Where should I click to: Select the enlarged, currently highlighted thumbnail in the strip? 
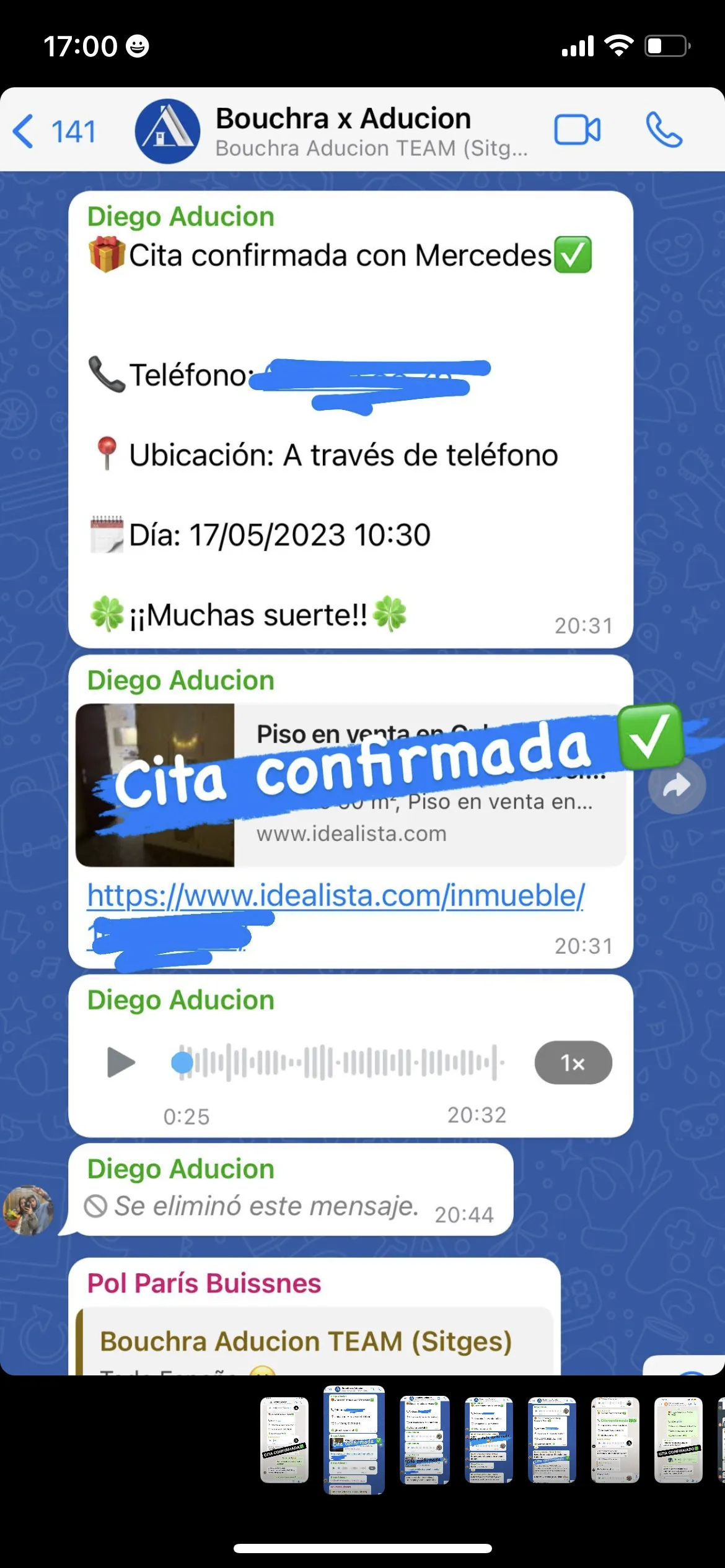pos(354,1440)
